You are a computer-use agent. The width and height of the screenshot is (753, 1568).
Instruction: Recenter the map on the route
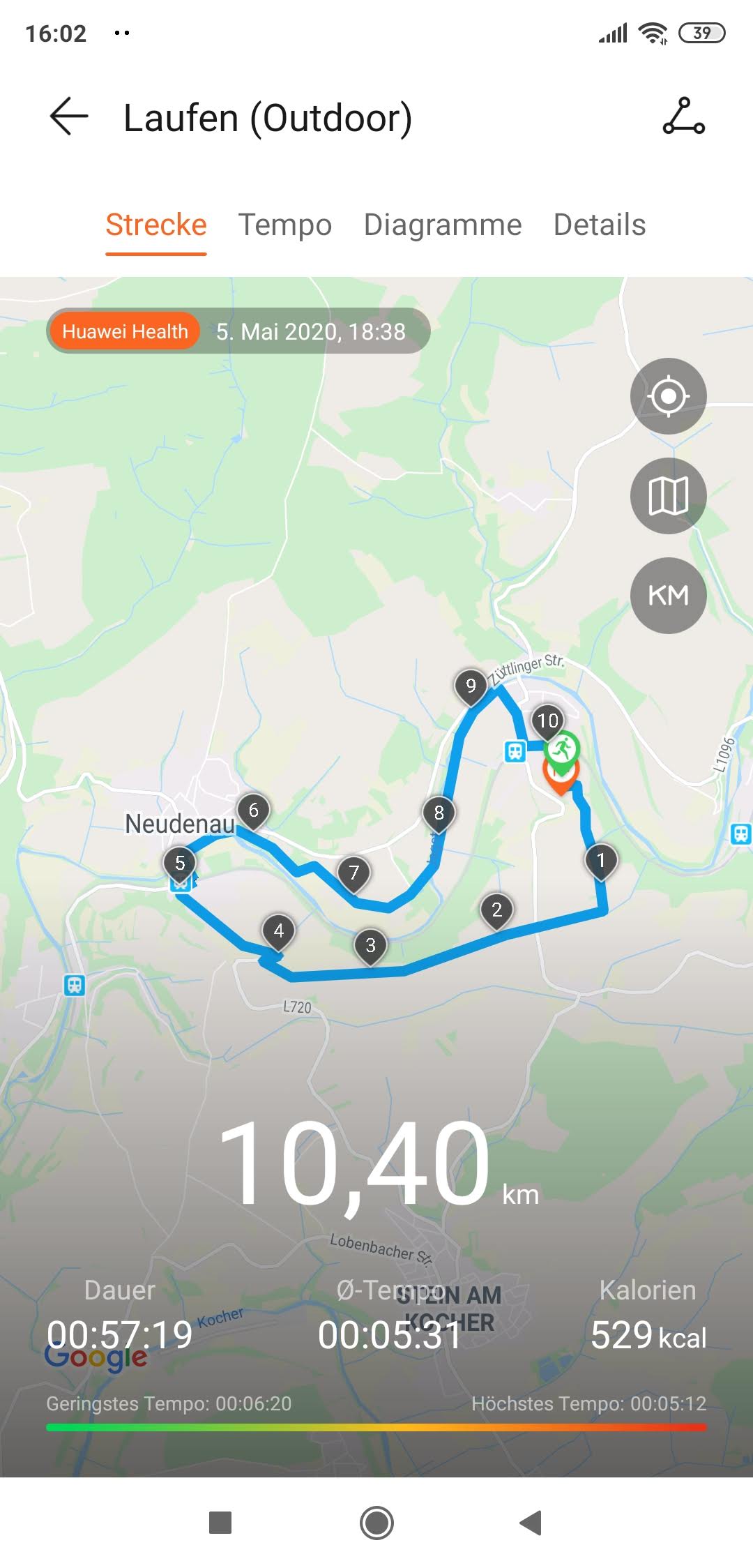click(x=668, y=396)
